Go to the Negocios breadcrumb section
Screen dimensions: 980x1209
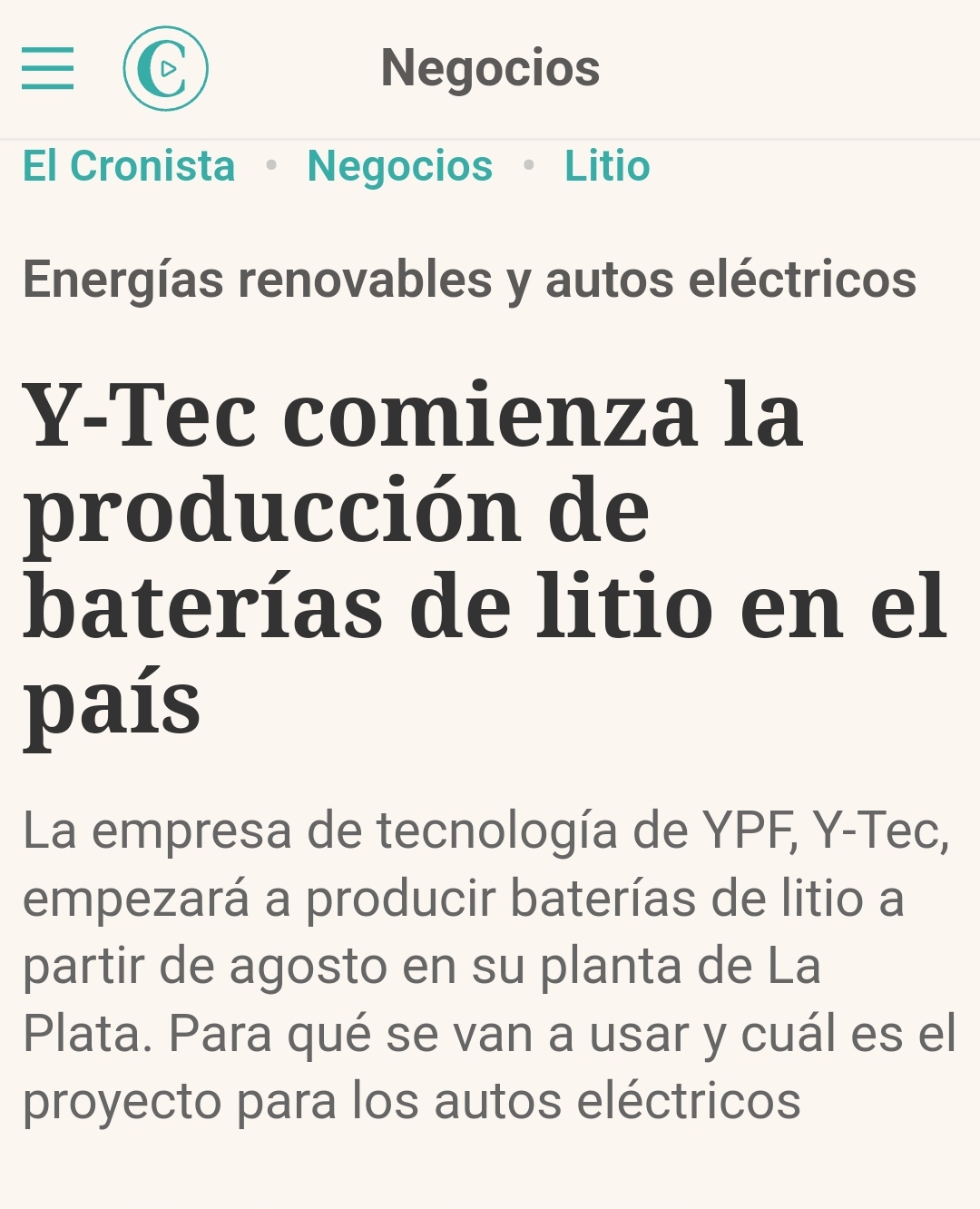tap(399, 167)
